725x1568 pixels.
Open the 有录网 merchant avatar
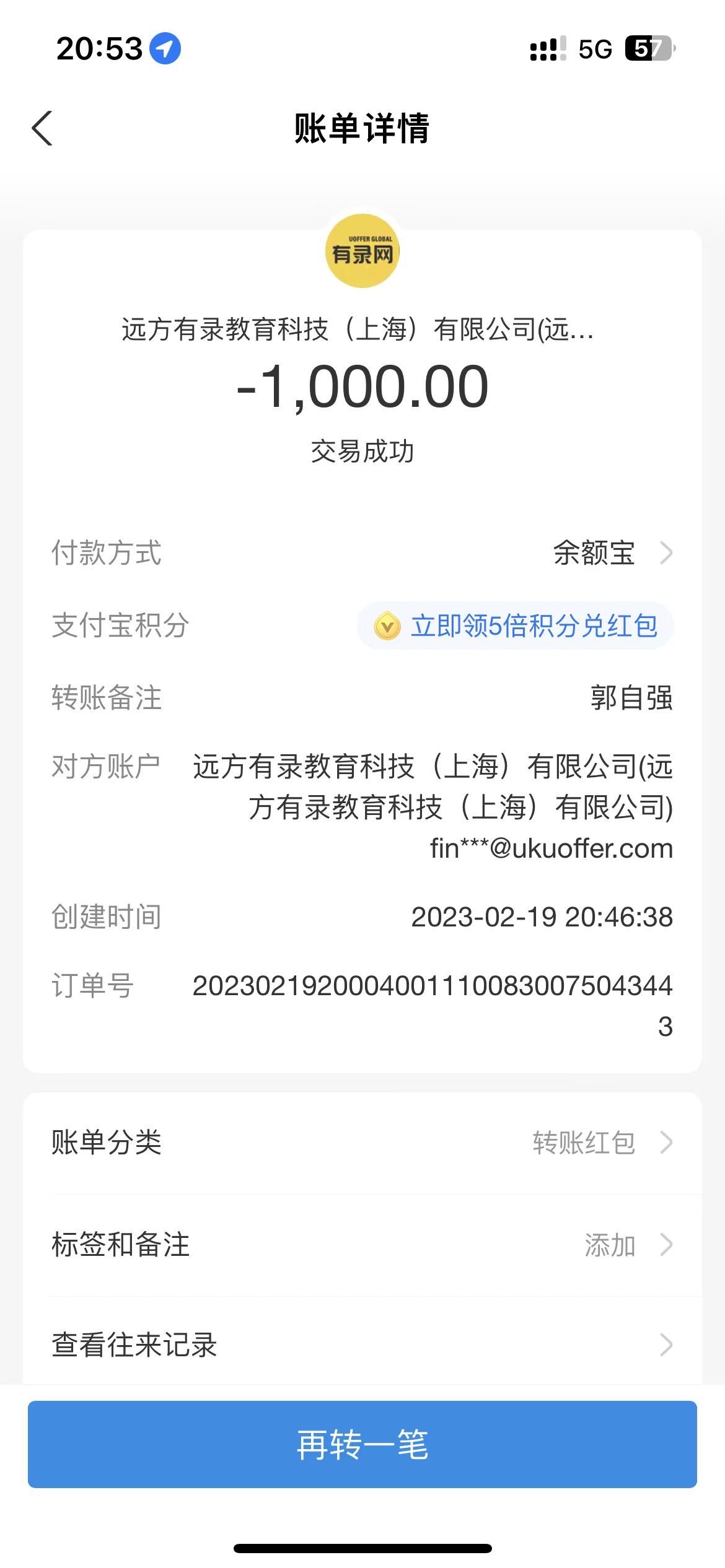pyautogui.click(x=362, y=251)
